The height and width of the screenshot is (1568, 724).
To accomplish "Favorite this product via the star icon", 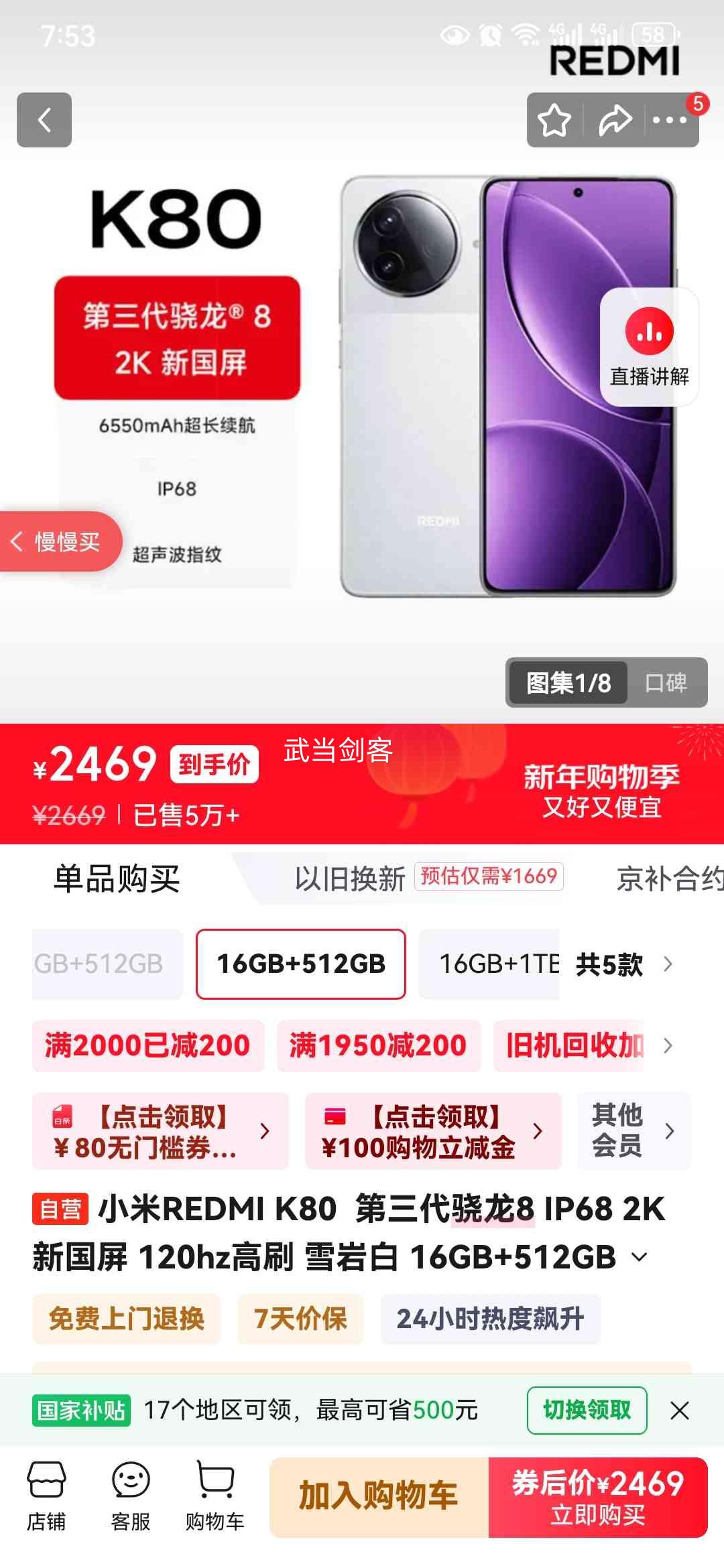I will 551,119.
